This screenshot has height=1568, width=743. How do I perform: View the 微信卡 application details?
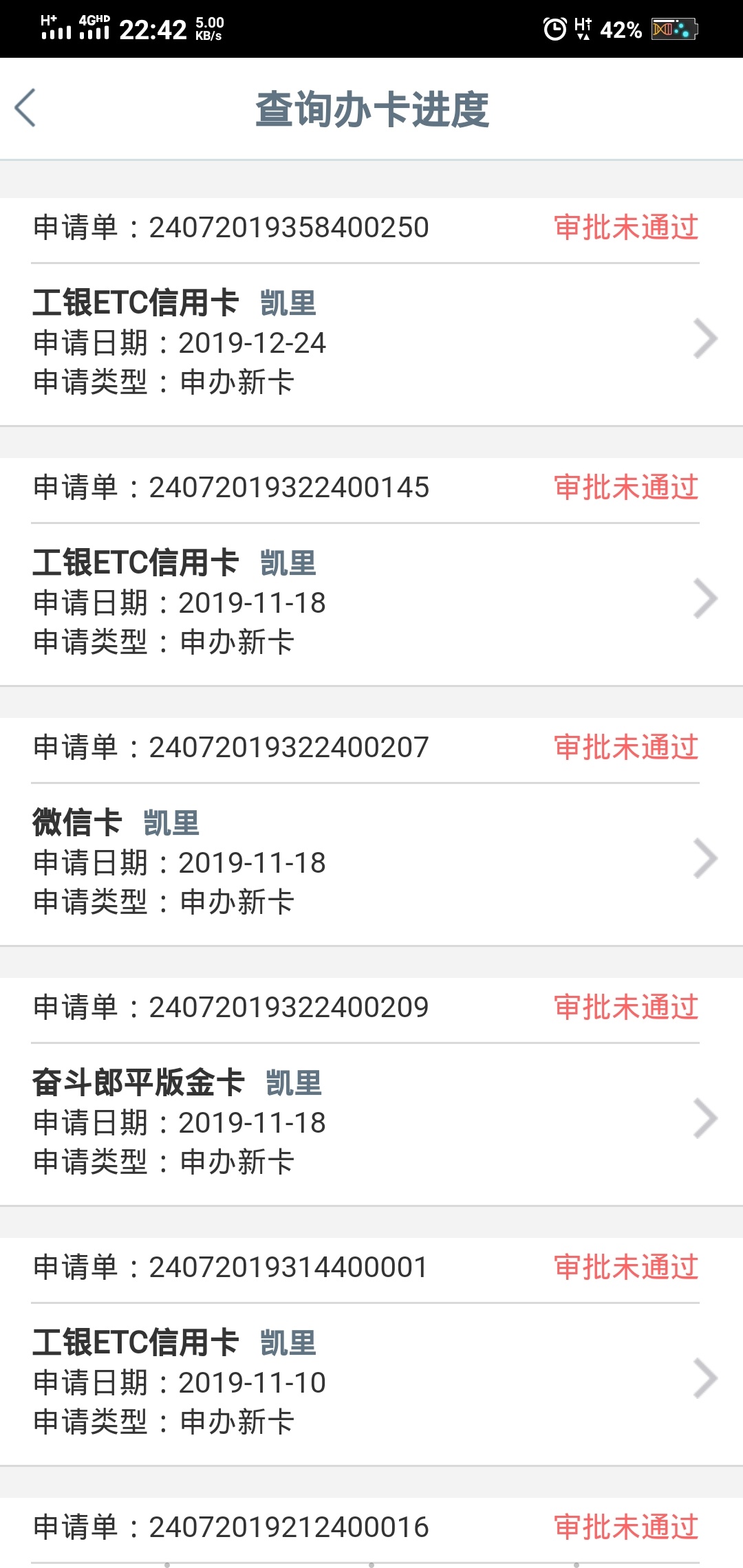371,831
